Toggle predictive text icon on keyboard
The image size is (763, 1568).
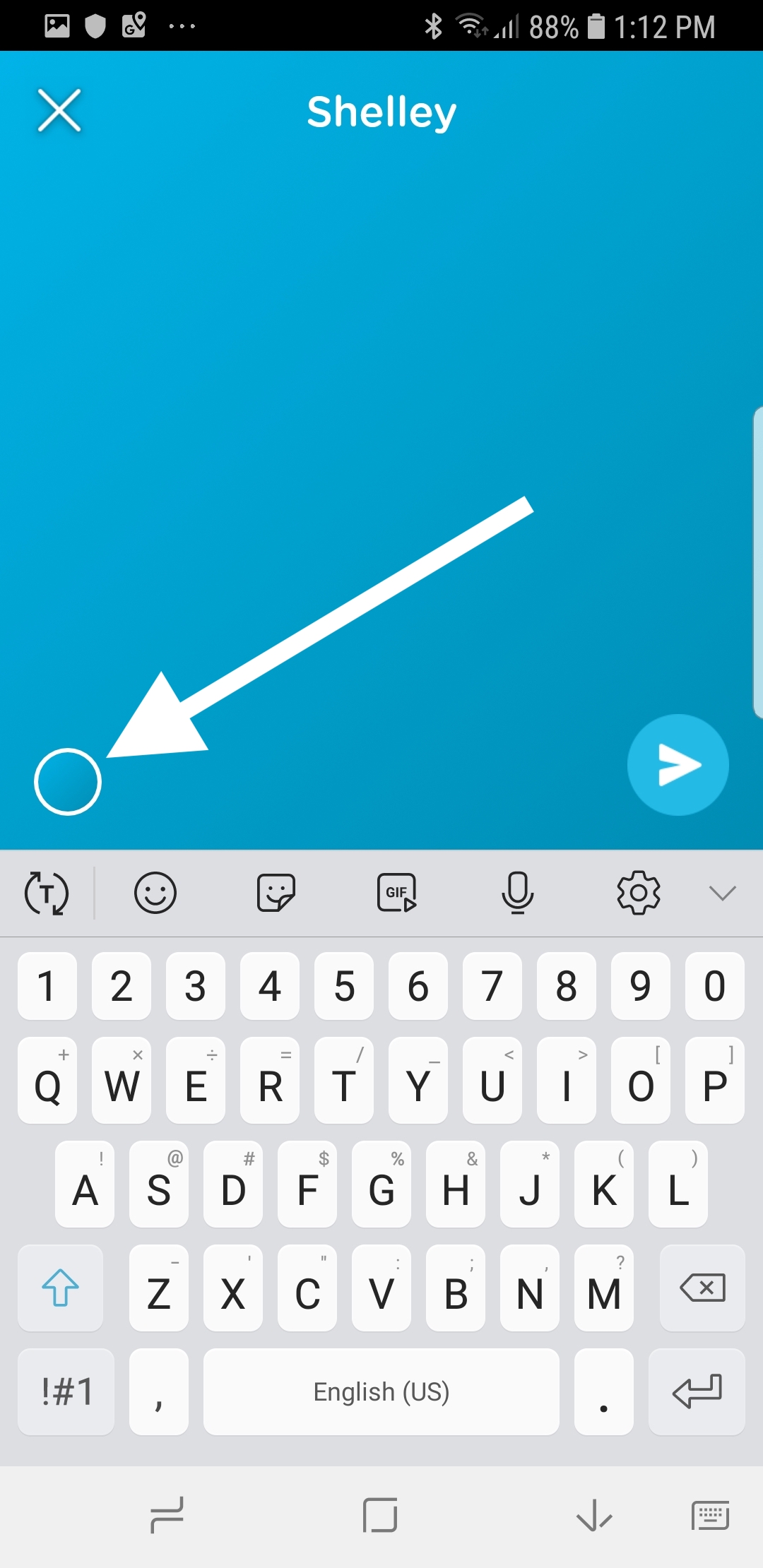(47, 893)
